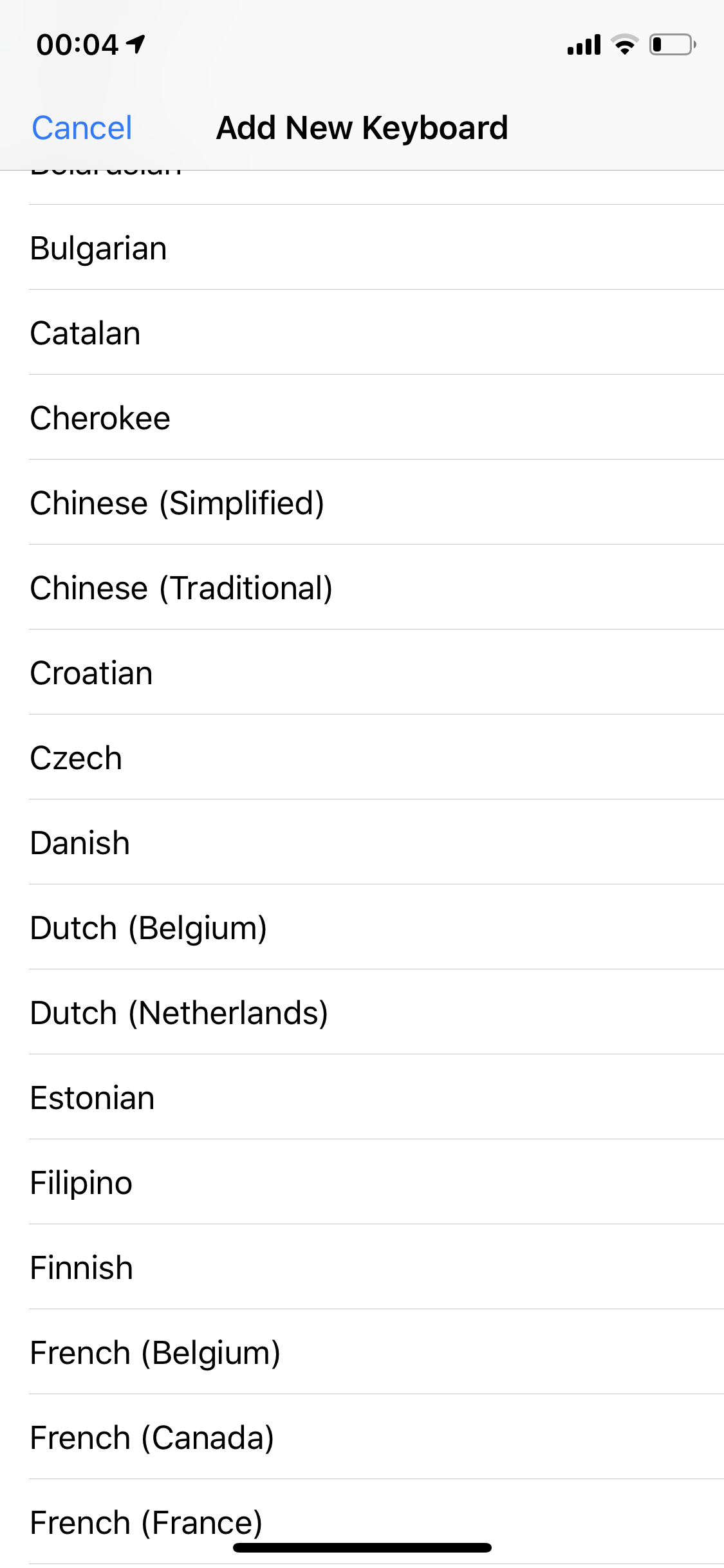Select the Estonian keyboard
Image resolution: width=724 pixels, height=1568 pixels.
[93, 1098]
